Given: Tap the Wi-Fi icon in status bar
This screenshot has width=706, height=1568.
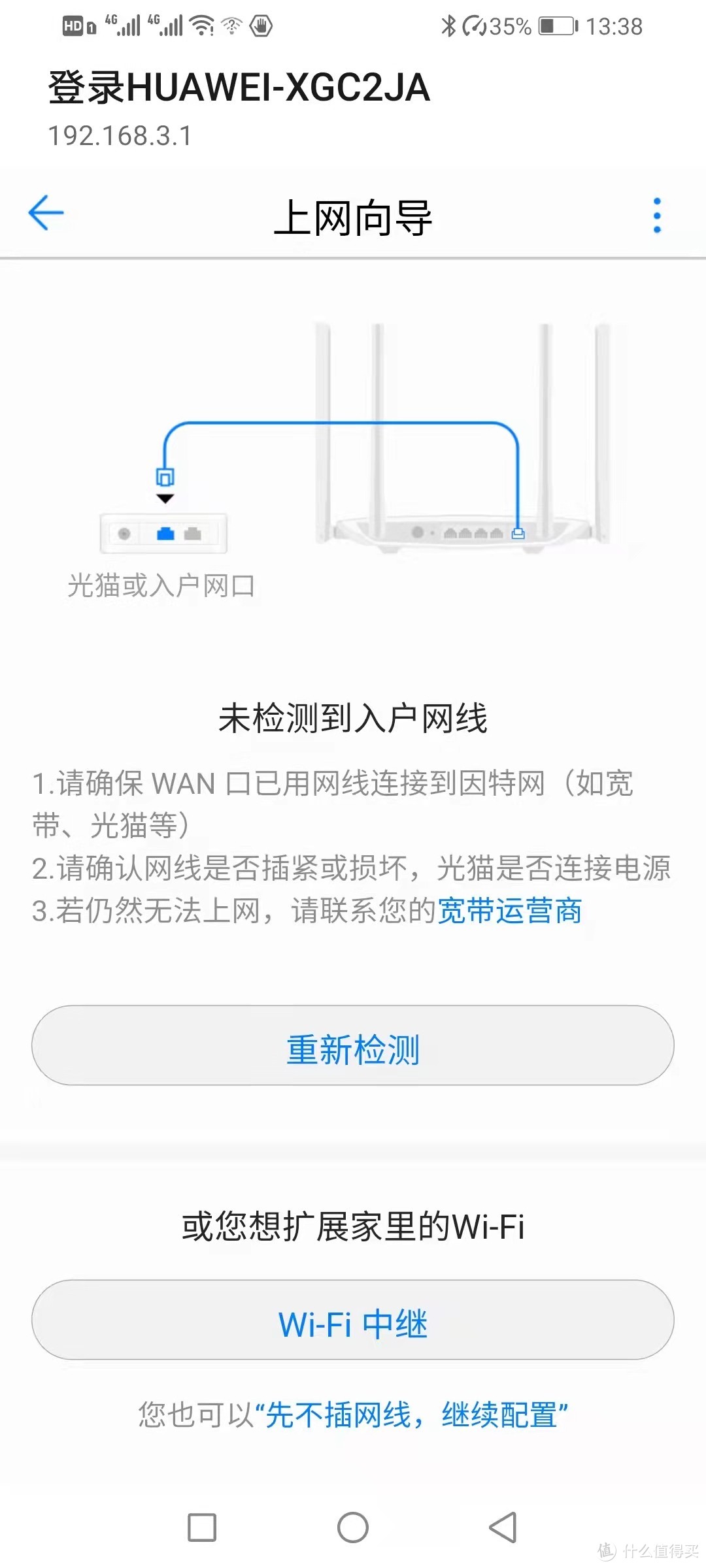Looking at the screenshot, I should tap(203, 25).
